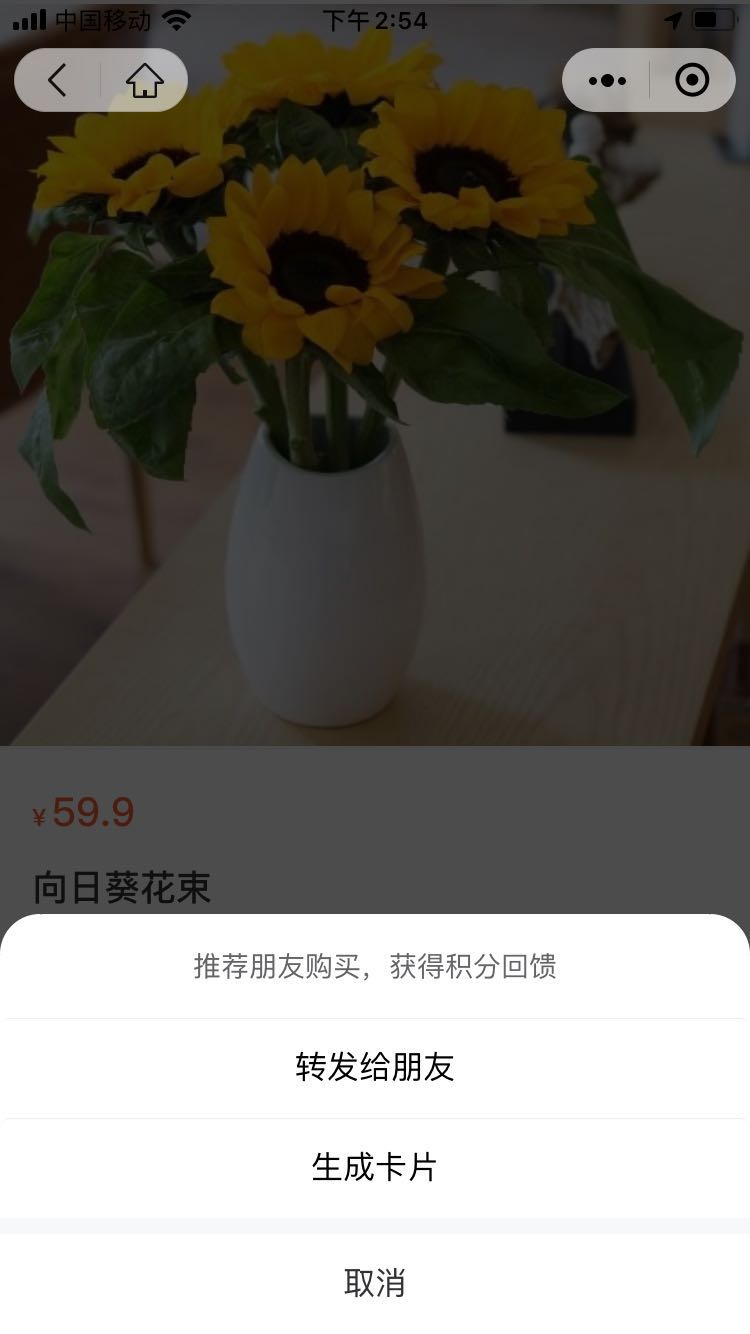The height and width of the screenshot is (1334, 750).
Task: Close the mini program with circle icon
Action: (692, 80)
